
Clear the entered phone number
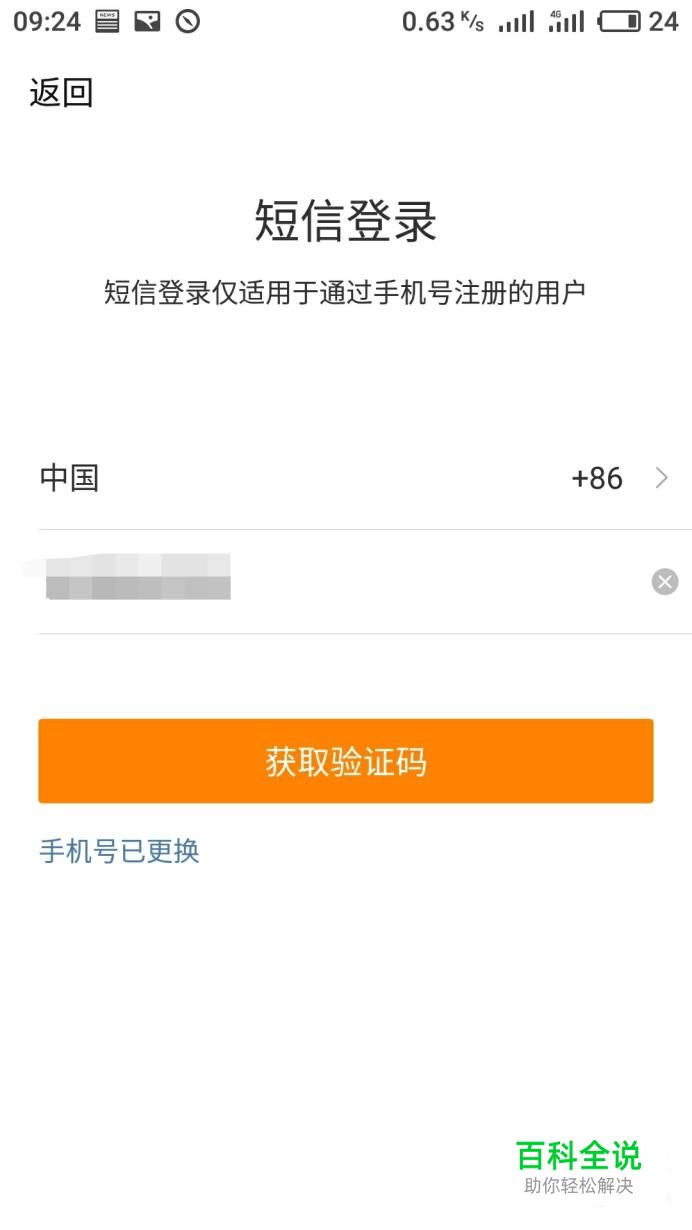pyautogui.click(x=664, y=581)
